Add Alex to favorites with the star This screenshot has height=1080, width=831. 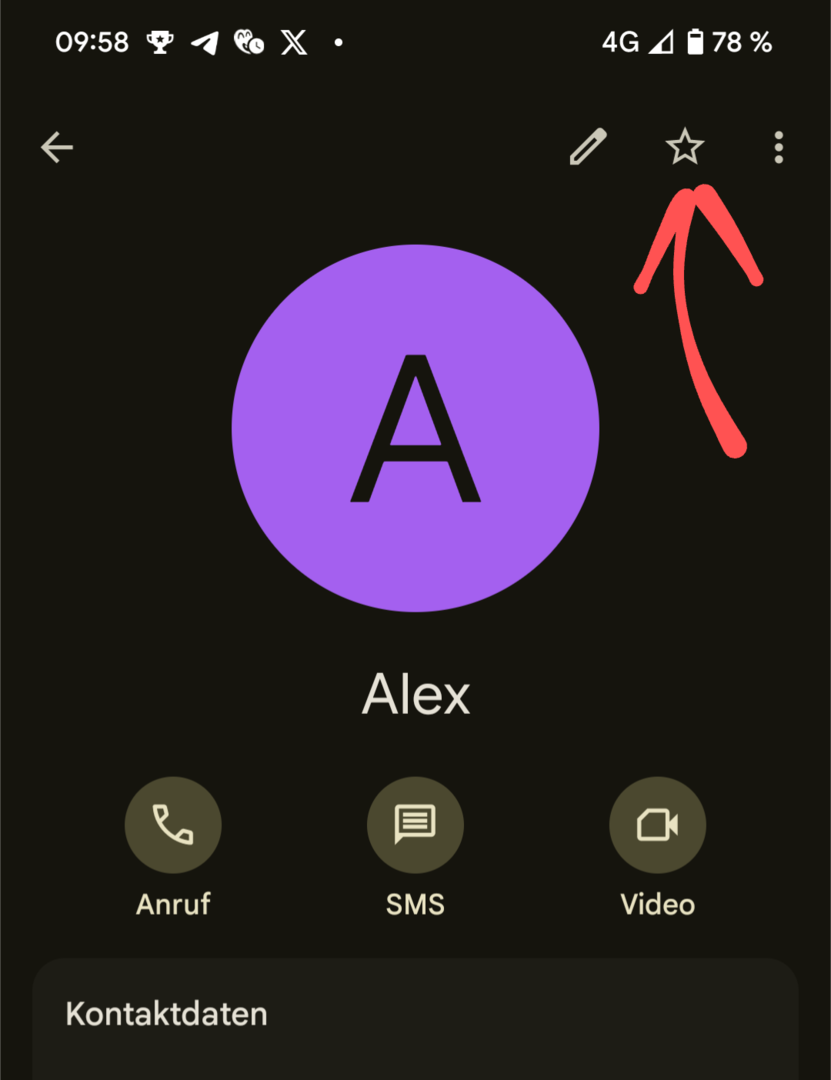[x=685, y=148]
